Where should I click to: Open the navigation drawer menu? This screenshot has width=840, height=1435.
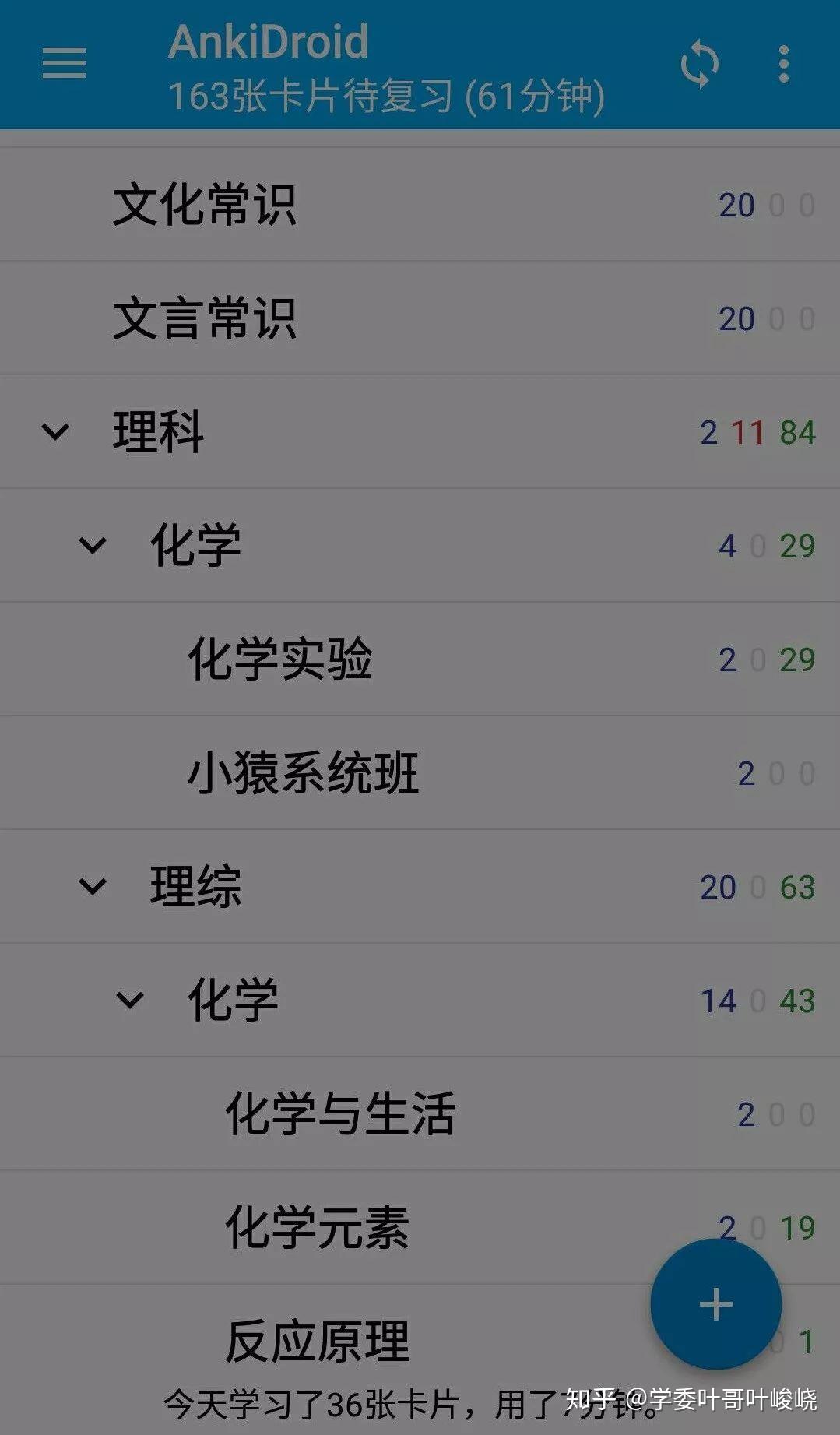(64, 63)
